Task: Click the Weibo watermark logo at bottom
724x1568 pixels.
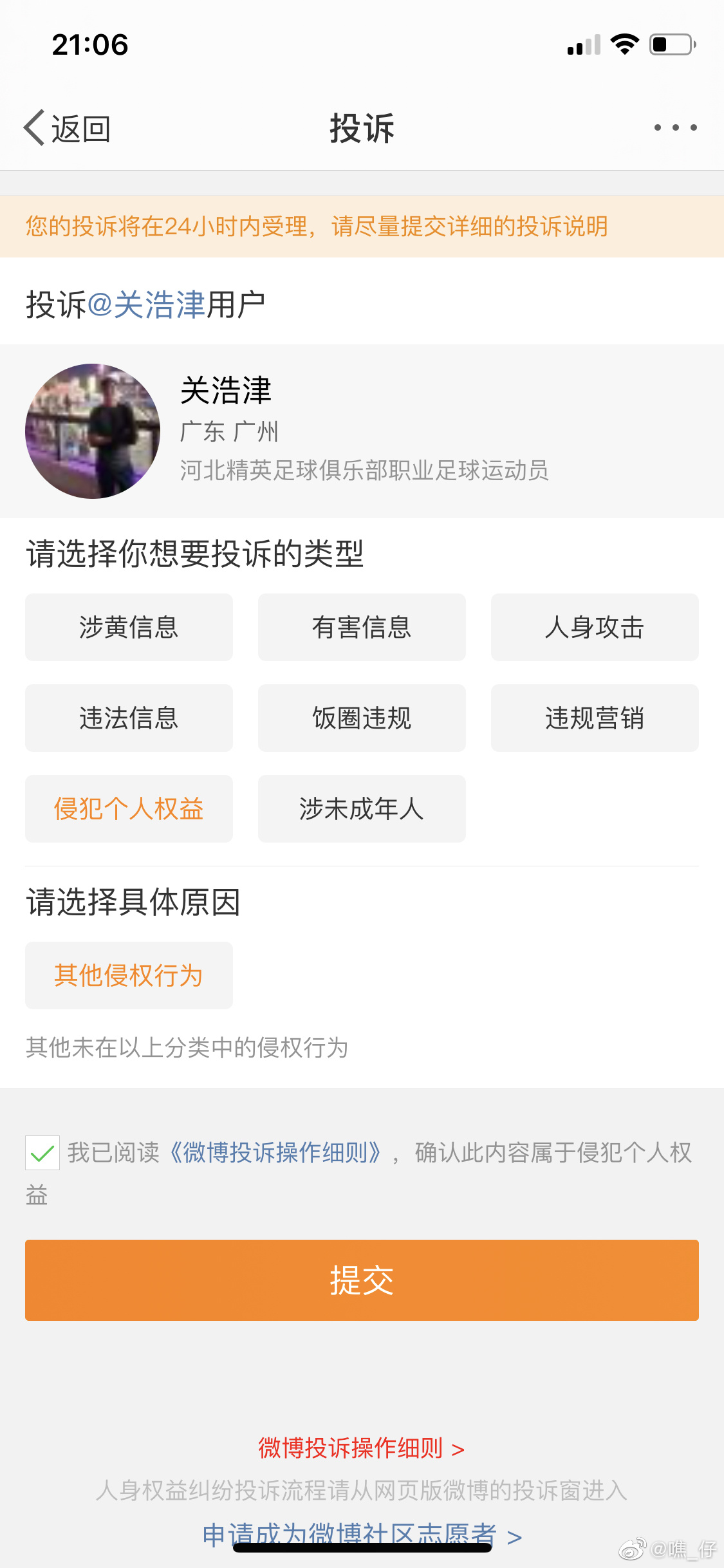Action: (x=634, y=1548)
